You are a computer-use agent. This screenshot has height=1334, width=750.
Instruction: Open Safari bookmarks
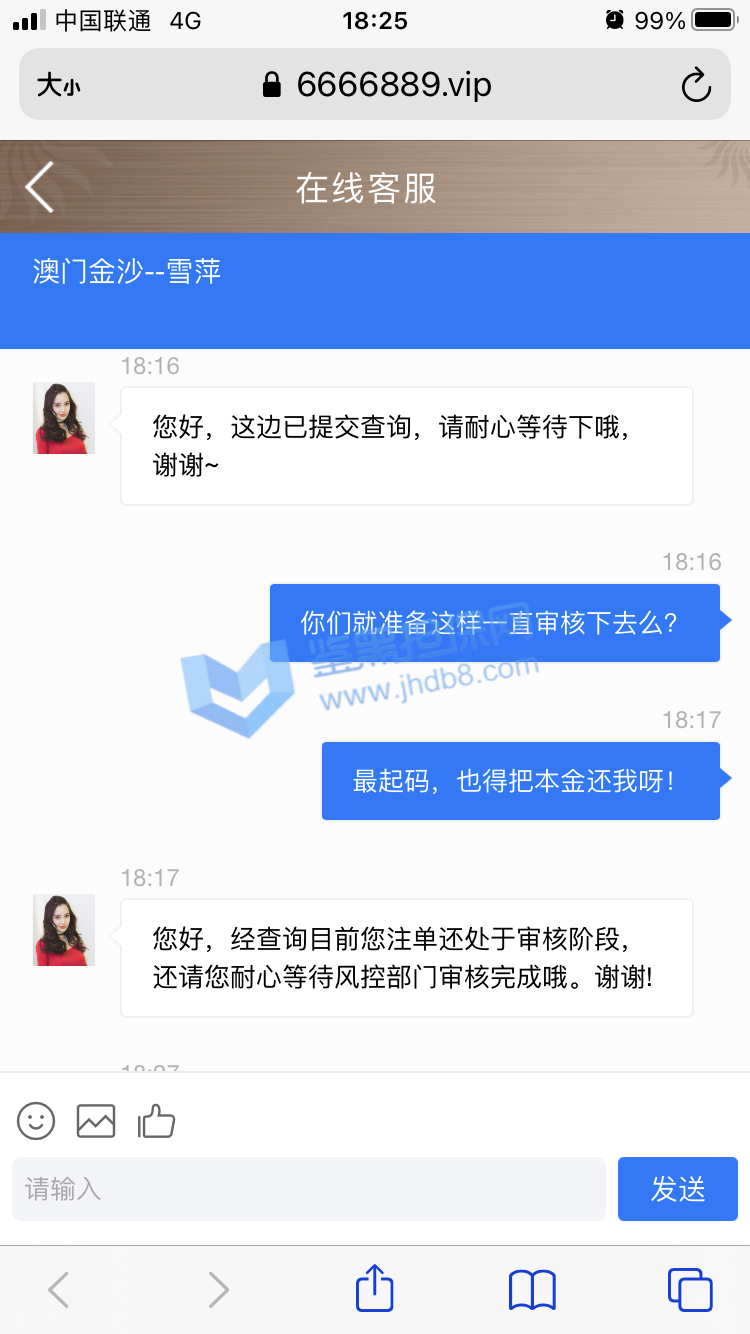point(532,1289)
